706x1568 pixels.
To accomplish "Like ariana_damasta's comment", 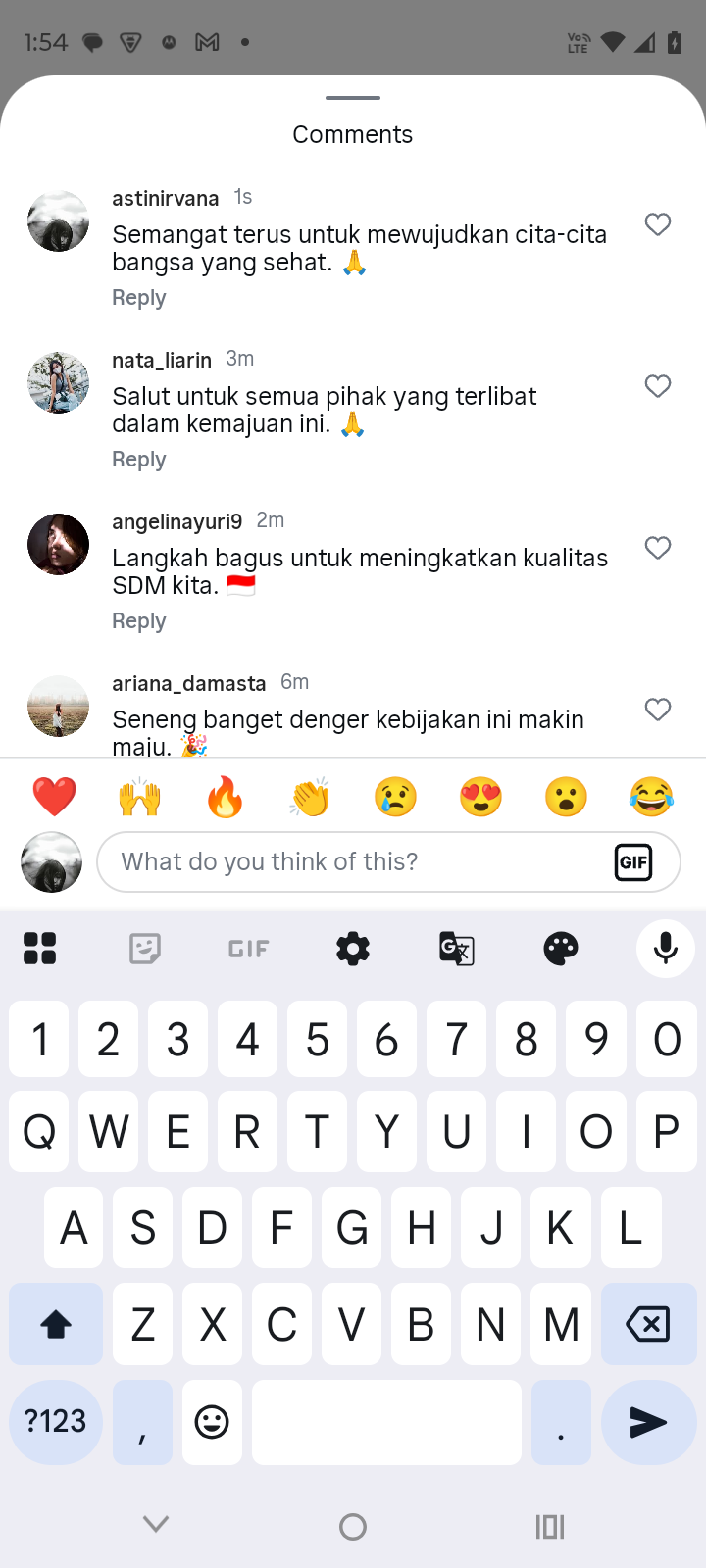I will tap(658, 710).
